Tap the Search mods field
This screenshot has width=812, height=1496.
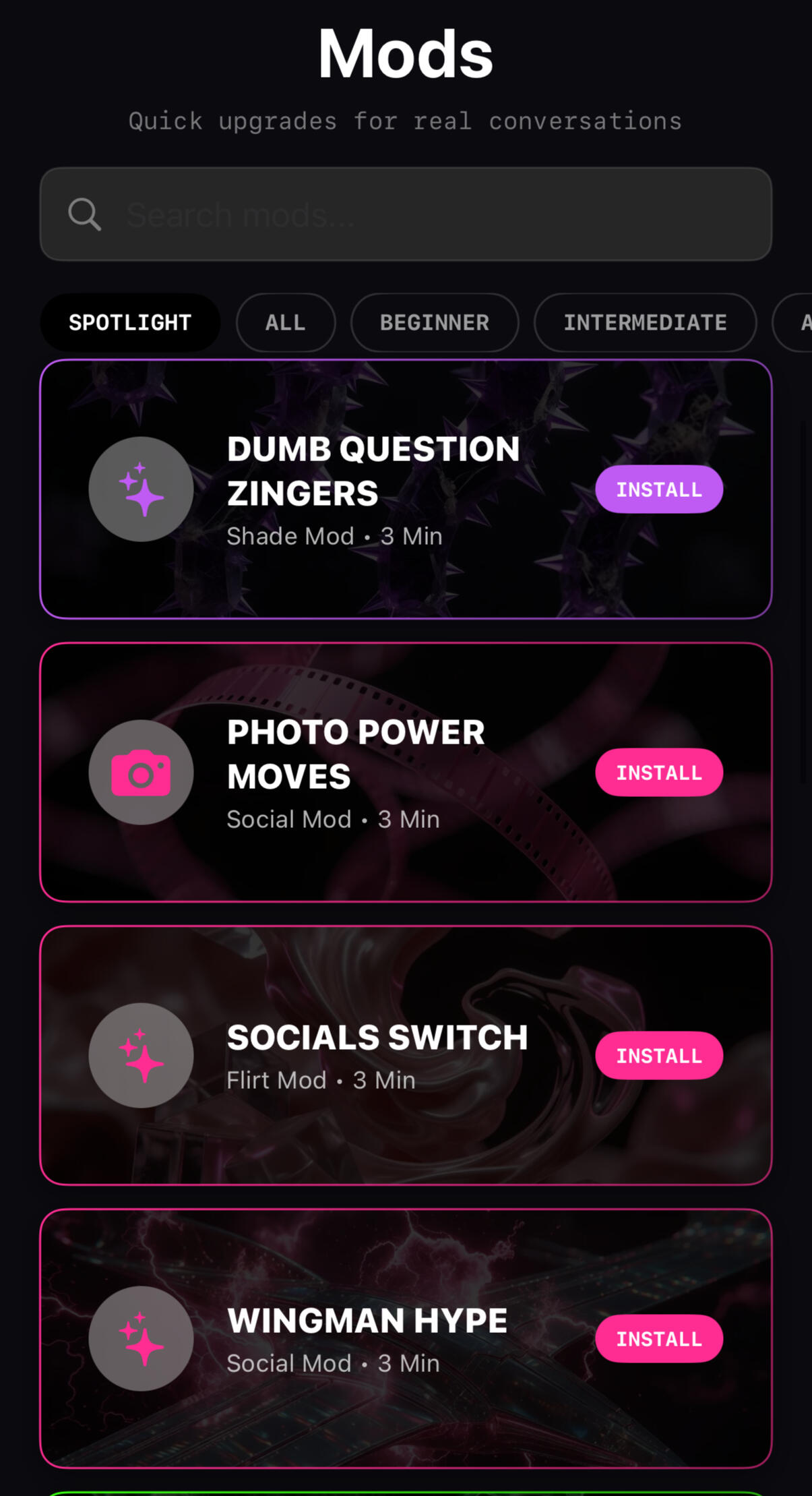[431, 214]
